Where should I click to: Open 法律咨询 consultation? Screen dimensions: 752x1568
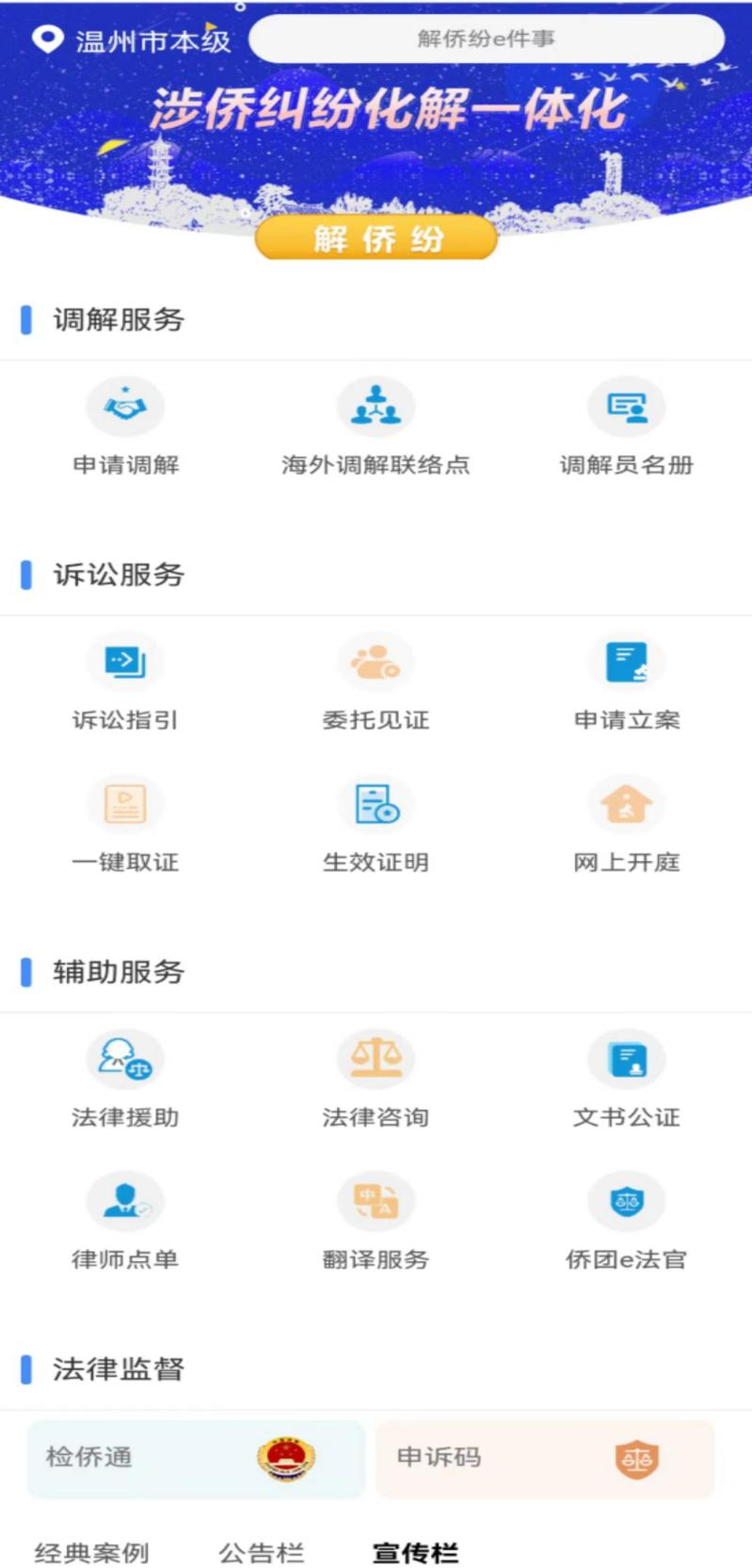click(376, 1080)
